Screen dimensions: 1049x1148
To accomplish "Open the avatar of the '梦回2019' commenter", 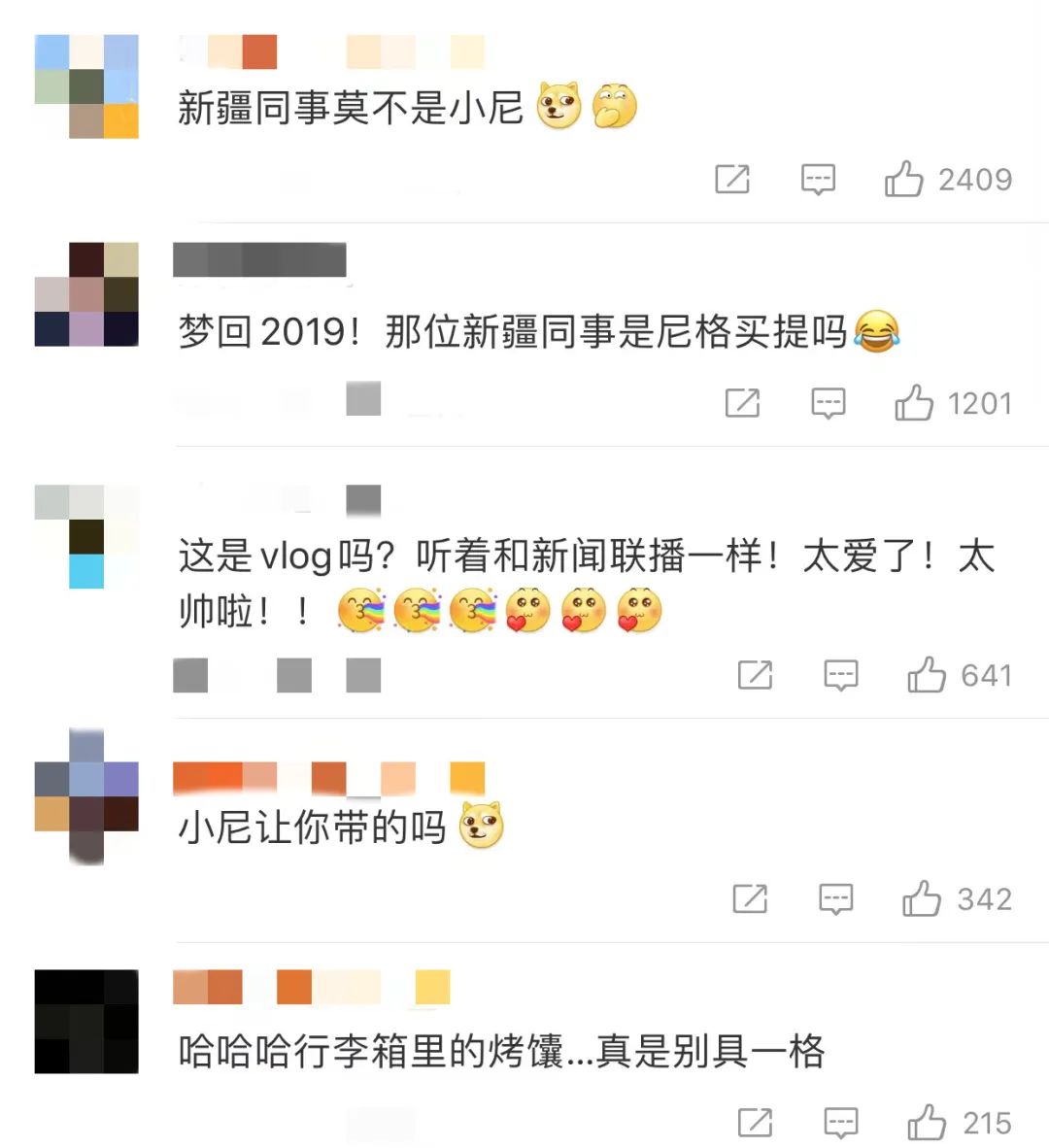I will pyautogui.click(x=86, y=294).
